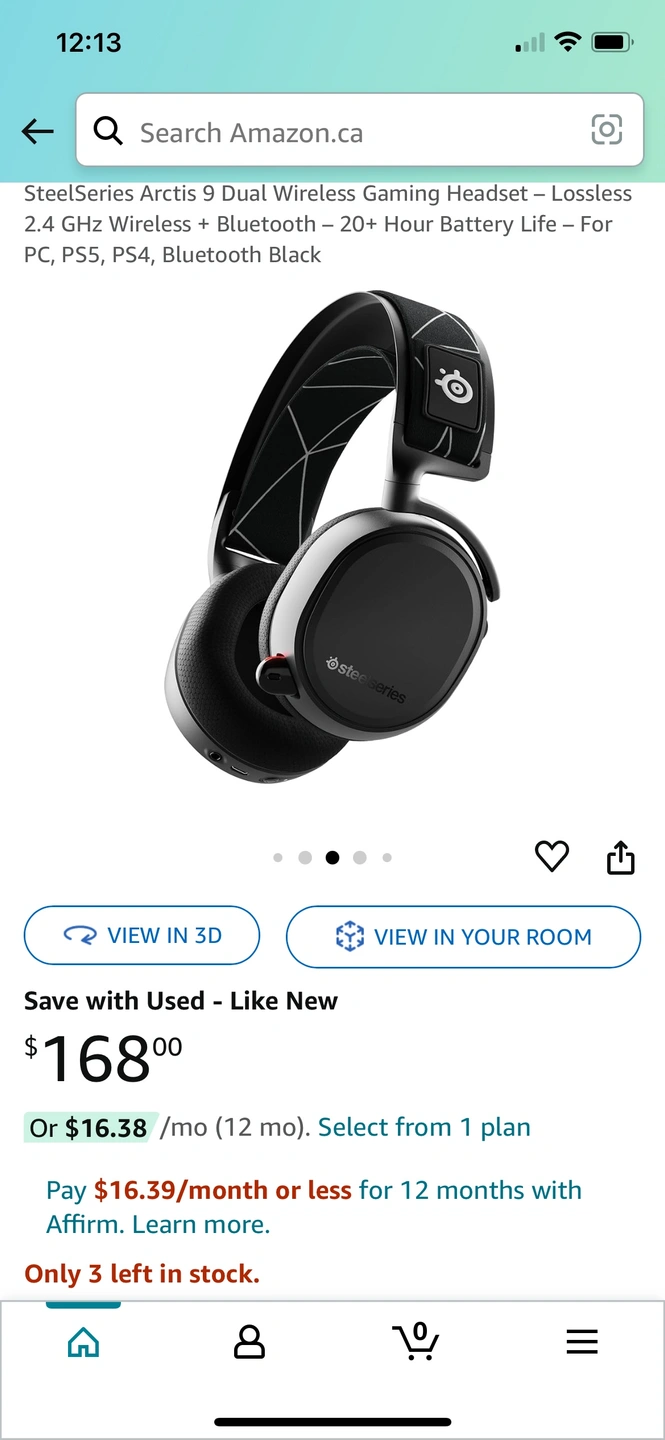Viewport: 665px width, 1440px height.
Task: Share this product listing
Action: click(x=621, y=857)
